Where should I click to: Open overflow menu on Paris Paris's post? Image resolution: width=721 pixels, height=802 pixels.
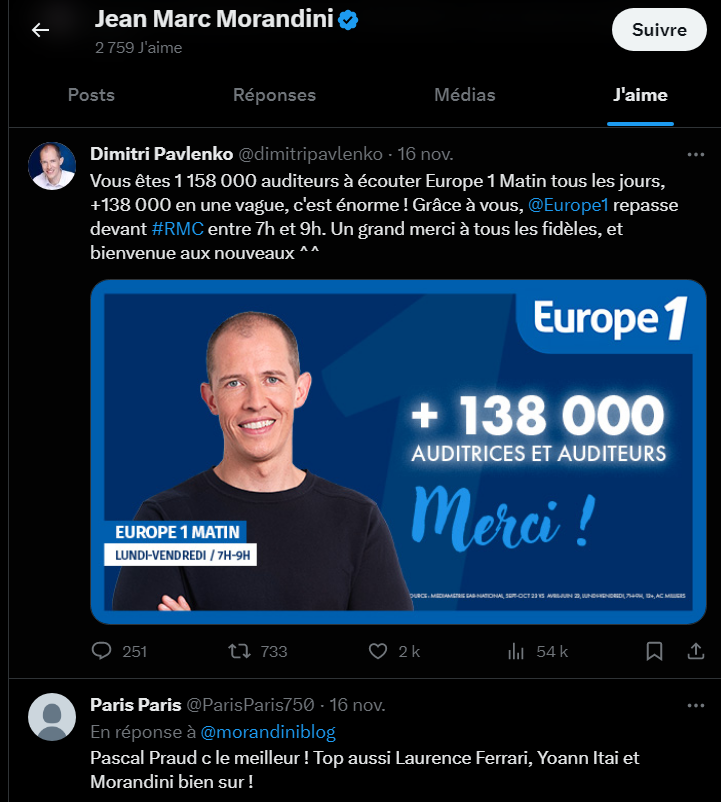click(x=695, y=705)
